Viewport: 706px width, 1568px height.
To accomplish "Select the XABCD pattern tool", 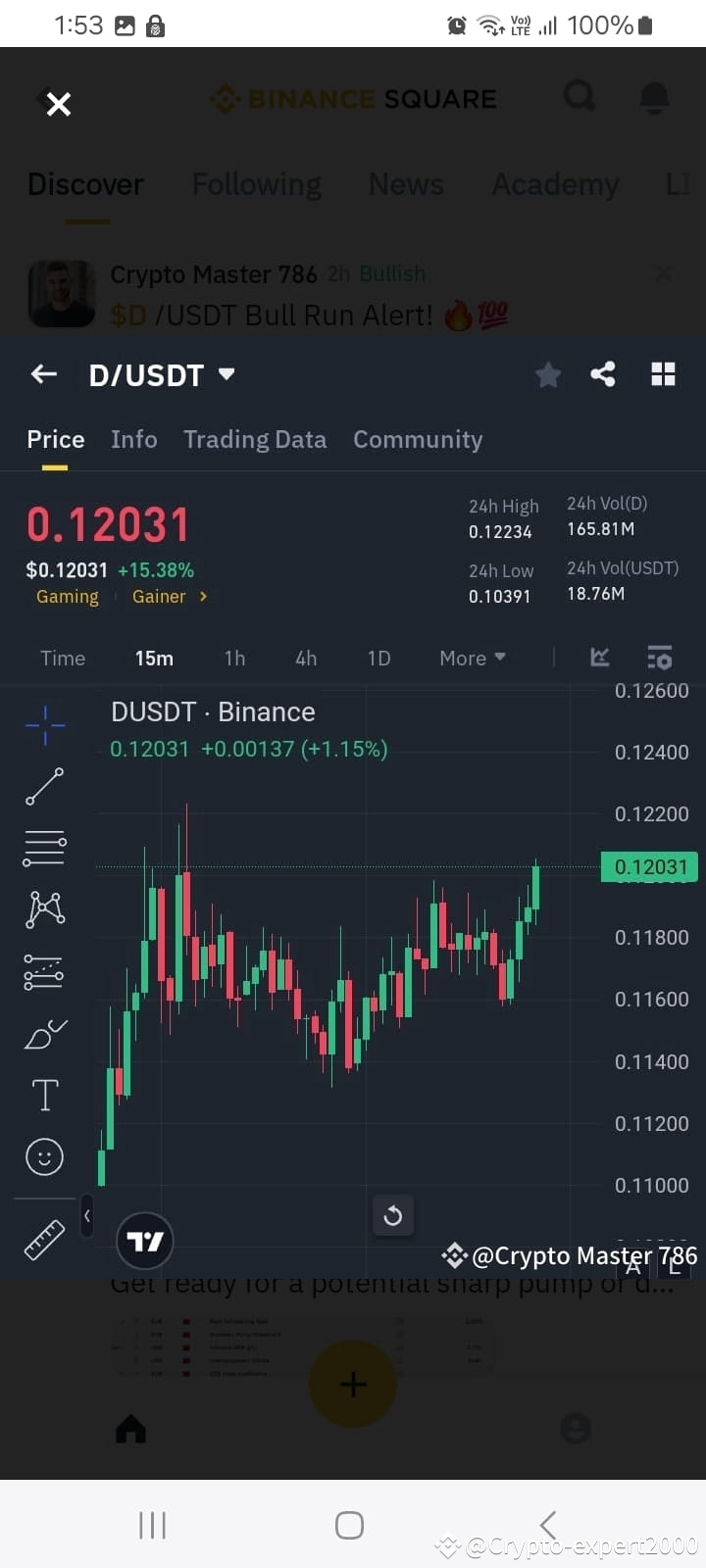I will coord(44,909).
